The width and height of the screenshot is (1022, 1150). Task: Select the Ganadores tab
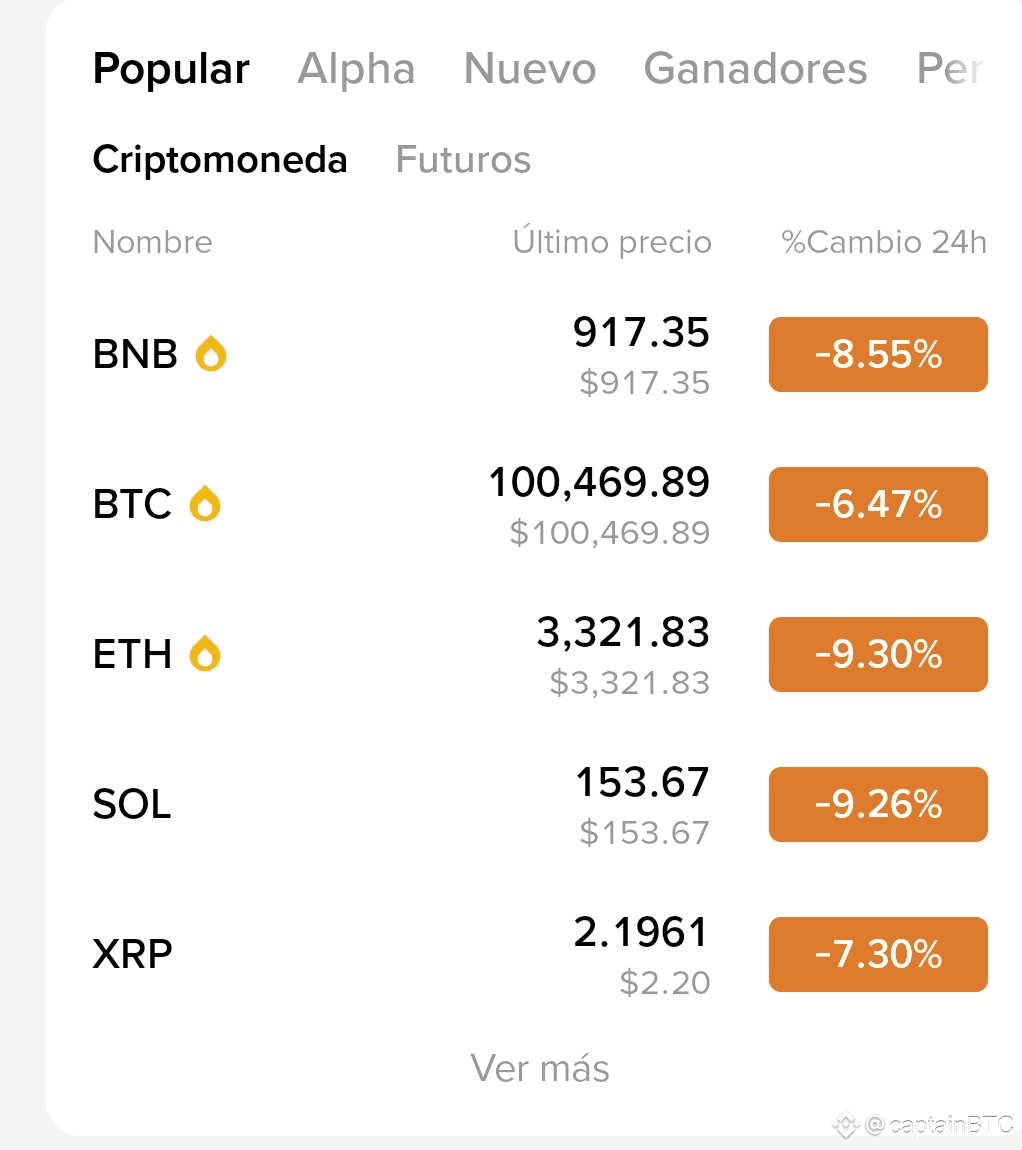coord(755,69)
